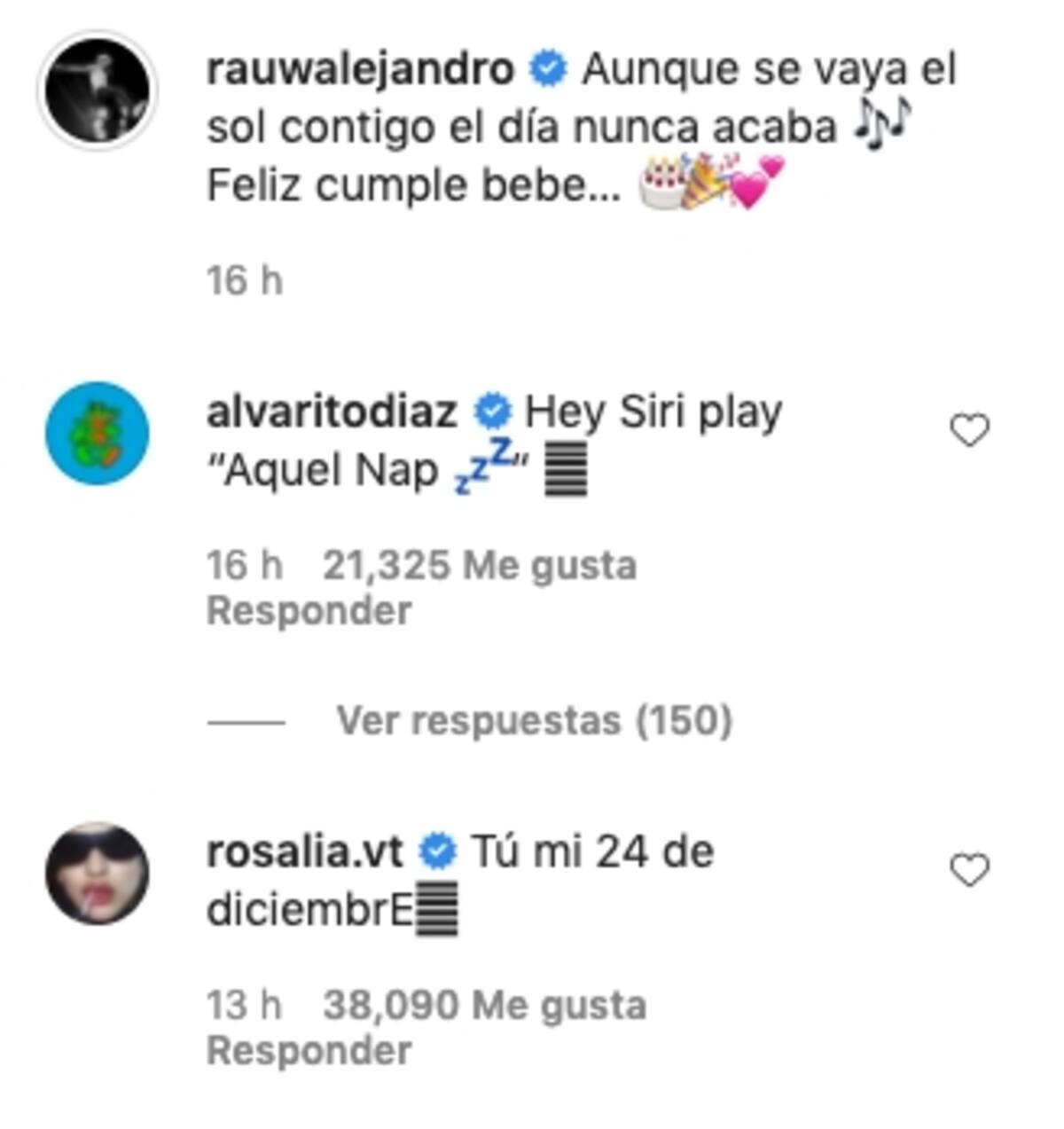Reply to rosalia.vt's comment
This screenshot has width=1064, height=1129.
309,1051
